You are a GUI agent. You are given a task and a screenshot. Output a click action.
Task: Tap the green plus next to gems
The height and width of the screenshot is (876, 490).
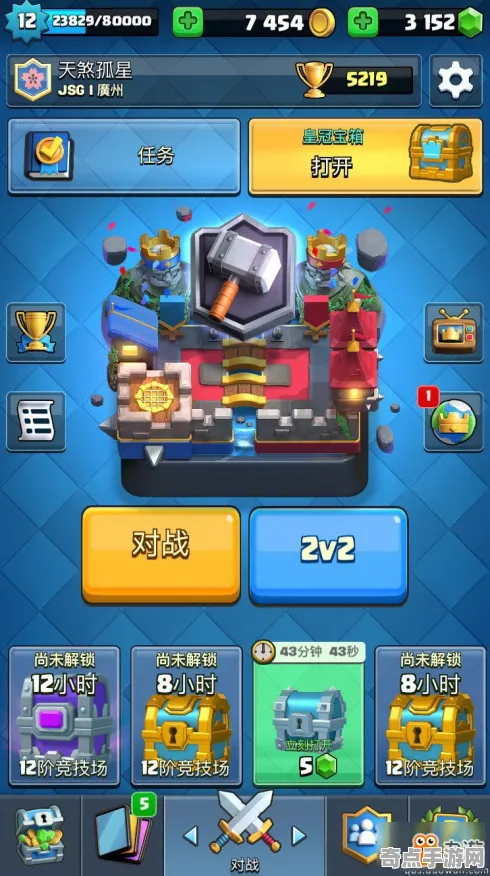tap(363, 22)
